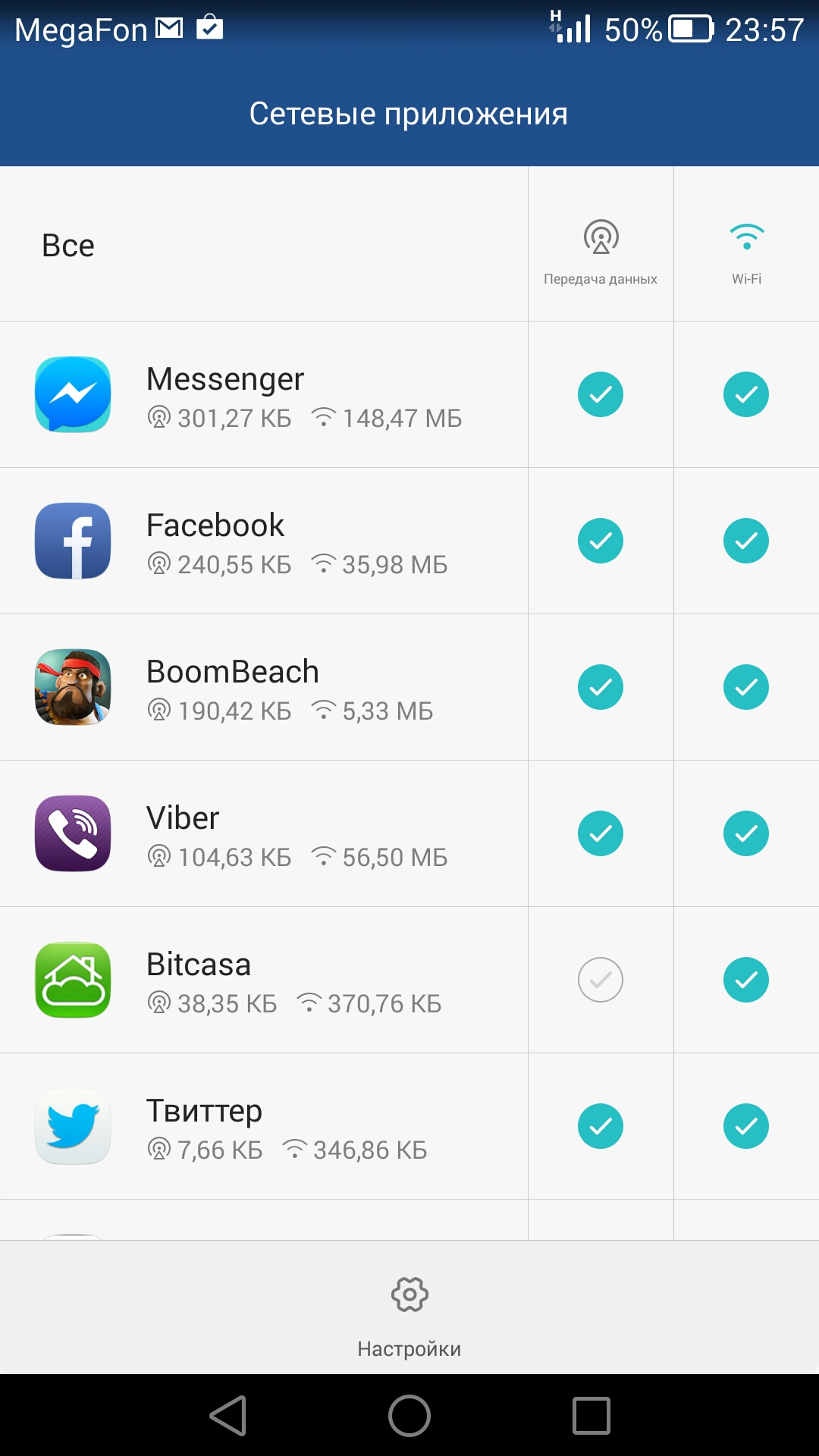Open the Viber app row
Screen dimensions: 819x1456
point(265,833)
